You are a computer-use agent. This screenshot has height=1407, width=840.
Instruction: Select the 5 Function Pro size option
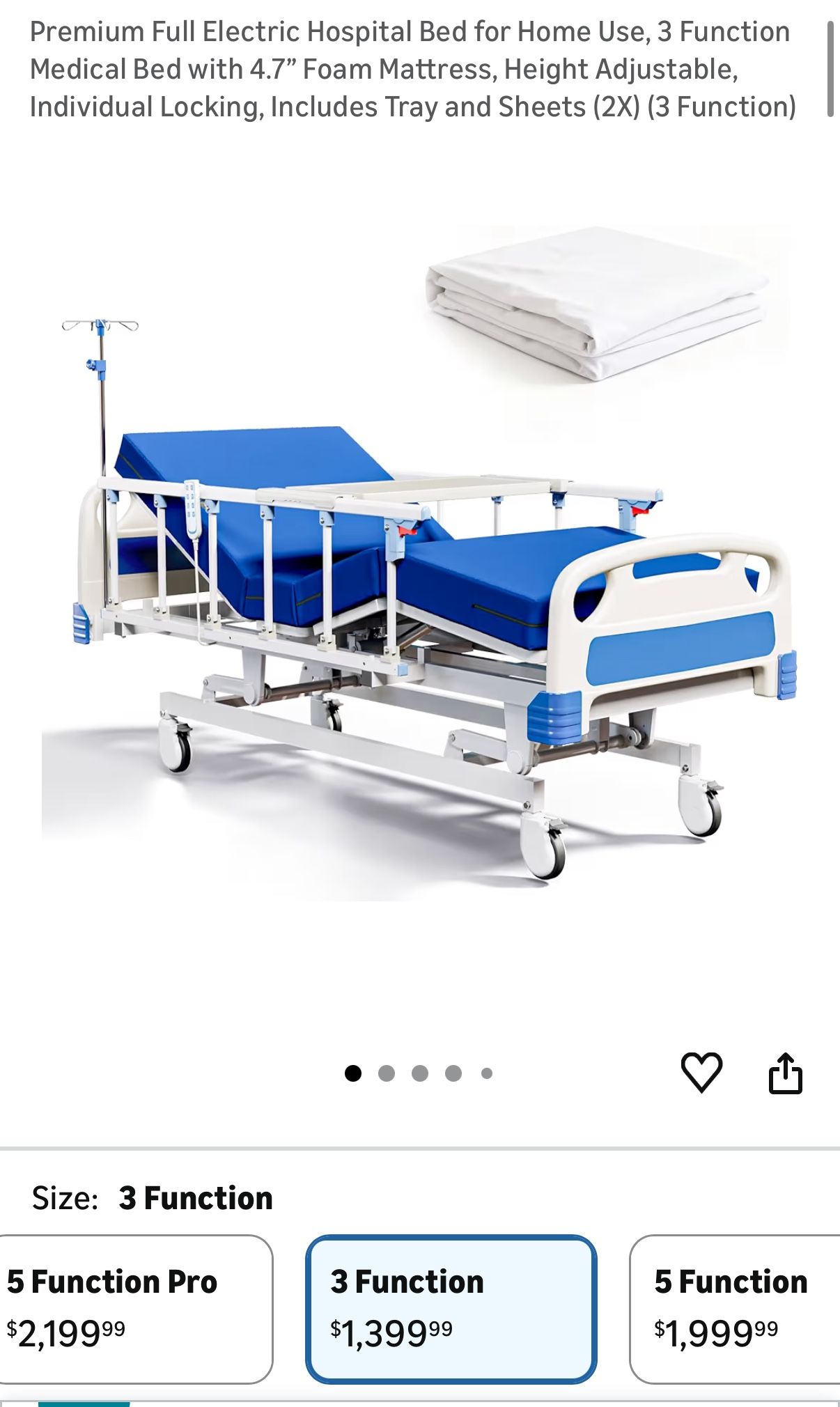pos(134,1309)
